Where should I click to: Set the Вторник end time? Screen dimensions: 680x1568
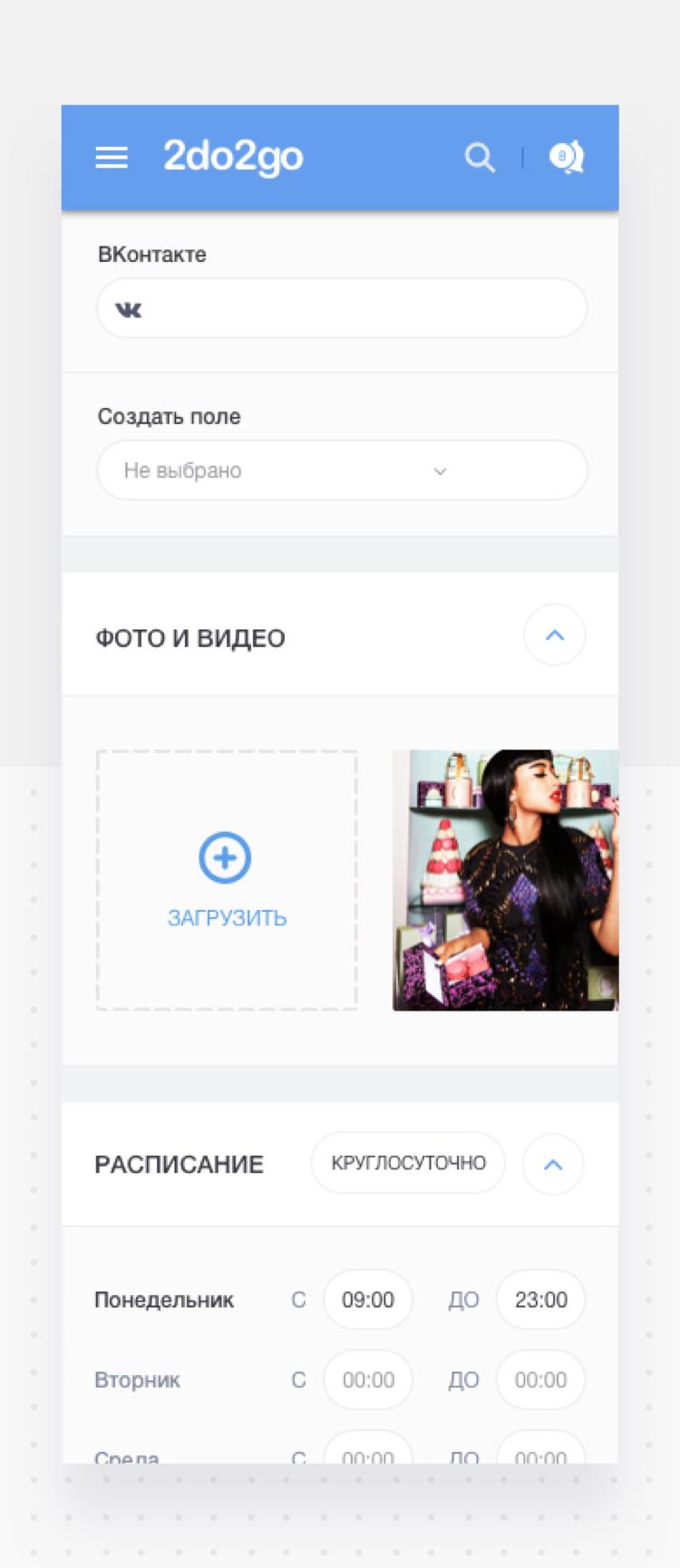[x=540, y=1379]
